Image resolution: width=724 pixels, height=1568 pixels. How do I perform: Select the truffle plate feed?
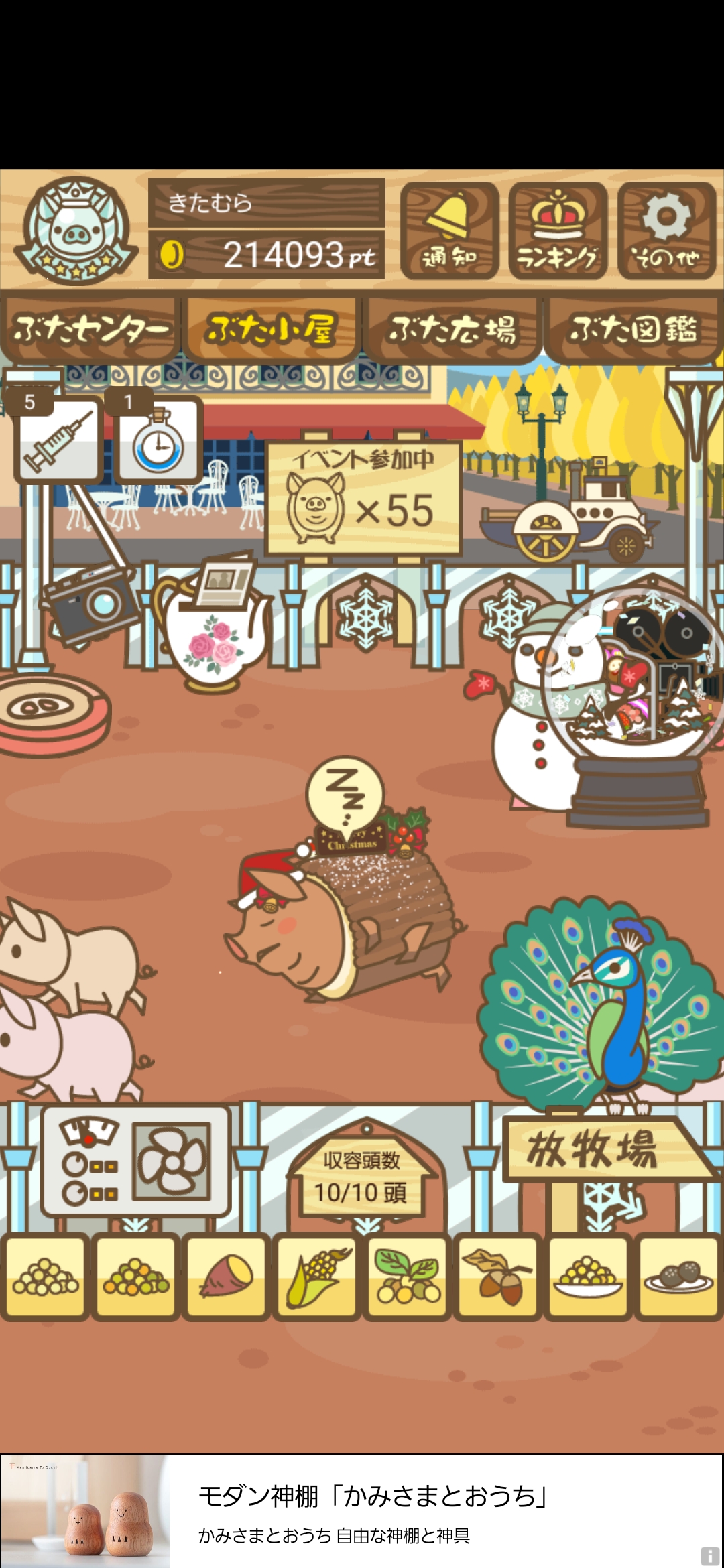coord(678,1277)
